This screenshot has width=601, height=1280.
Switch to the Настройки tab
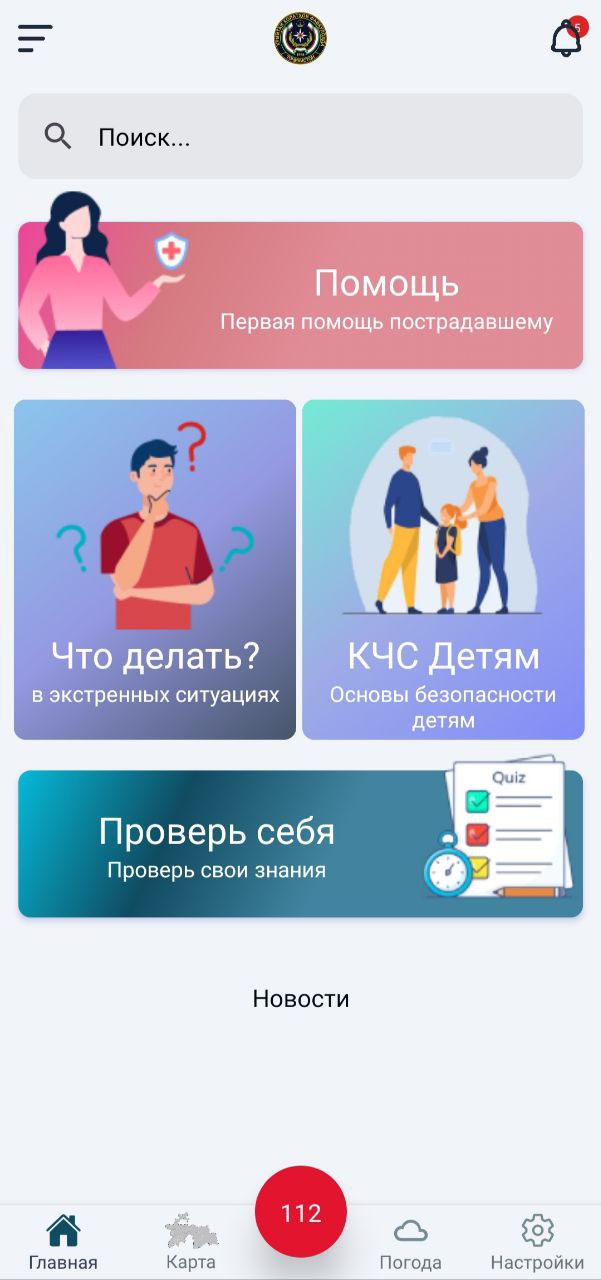click(537, 1242)
